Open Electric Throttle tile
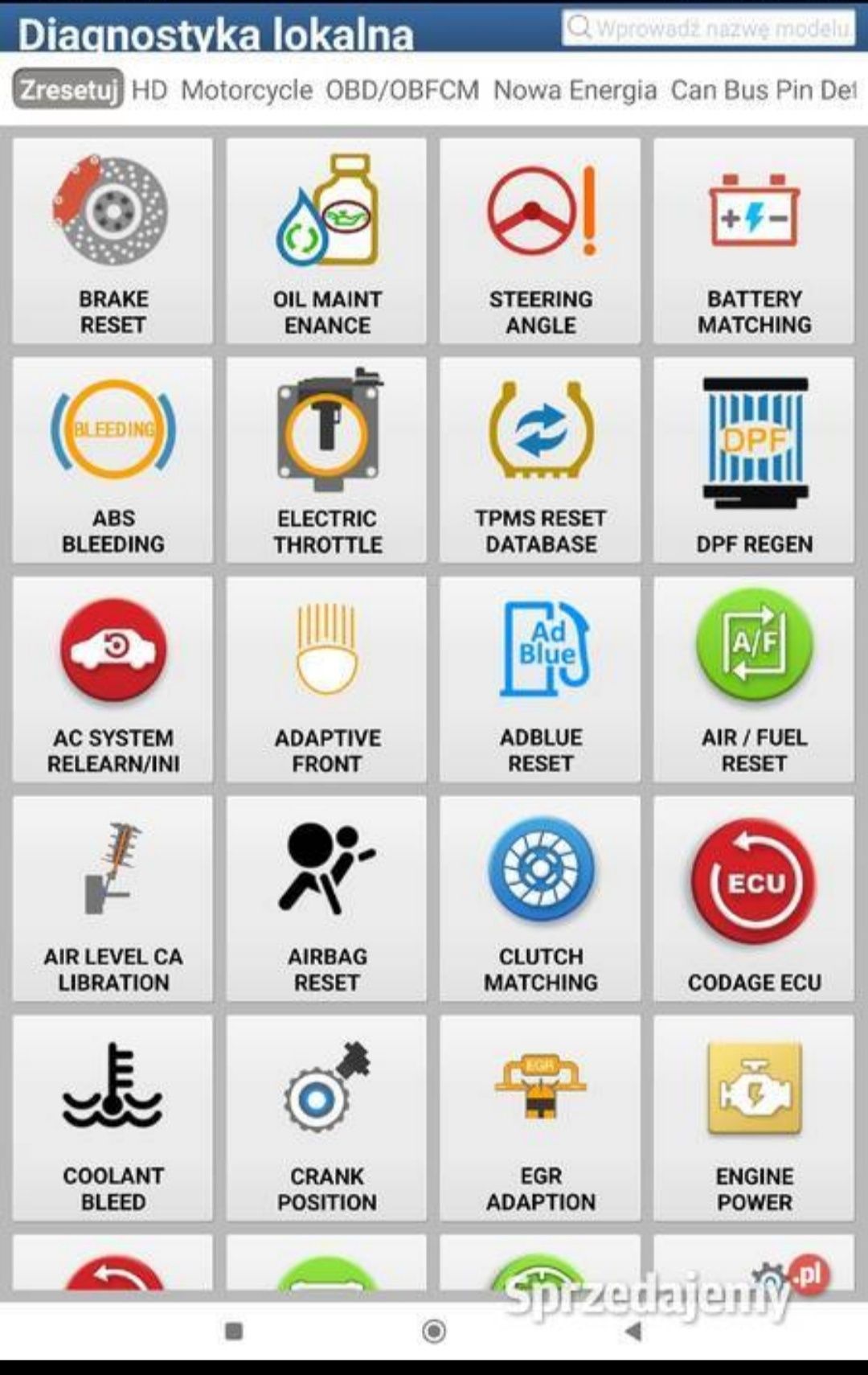868x1375 pixels. click(326, 460)
